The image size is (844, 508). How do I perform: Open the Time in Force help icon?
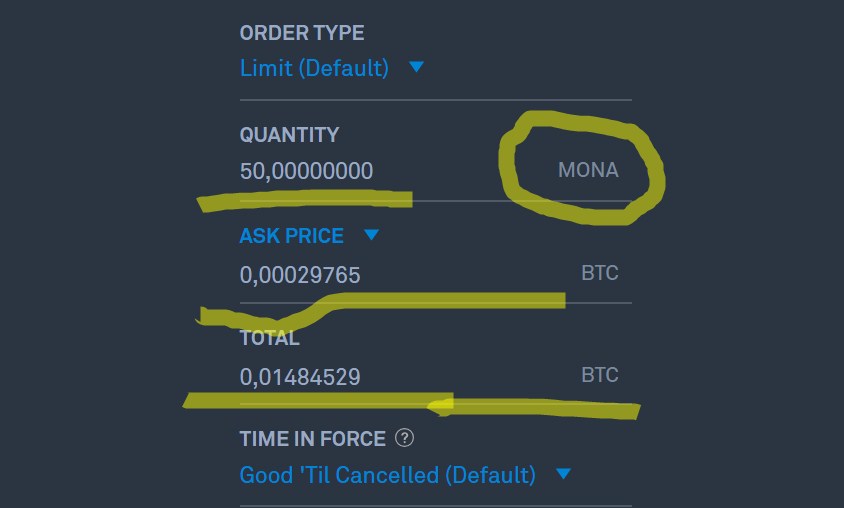pyautogui.click(x=405, y=438)
